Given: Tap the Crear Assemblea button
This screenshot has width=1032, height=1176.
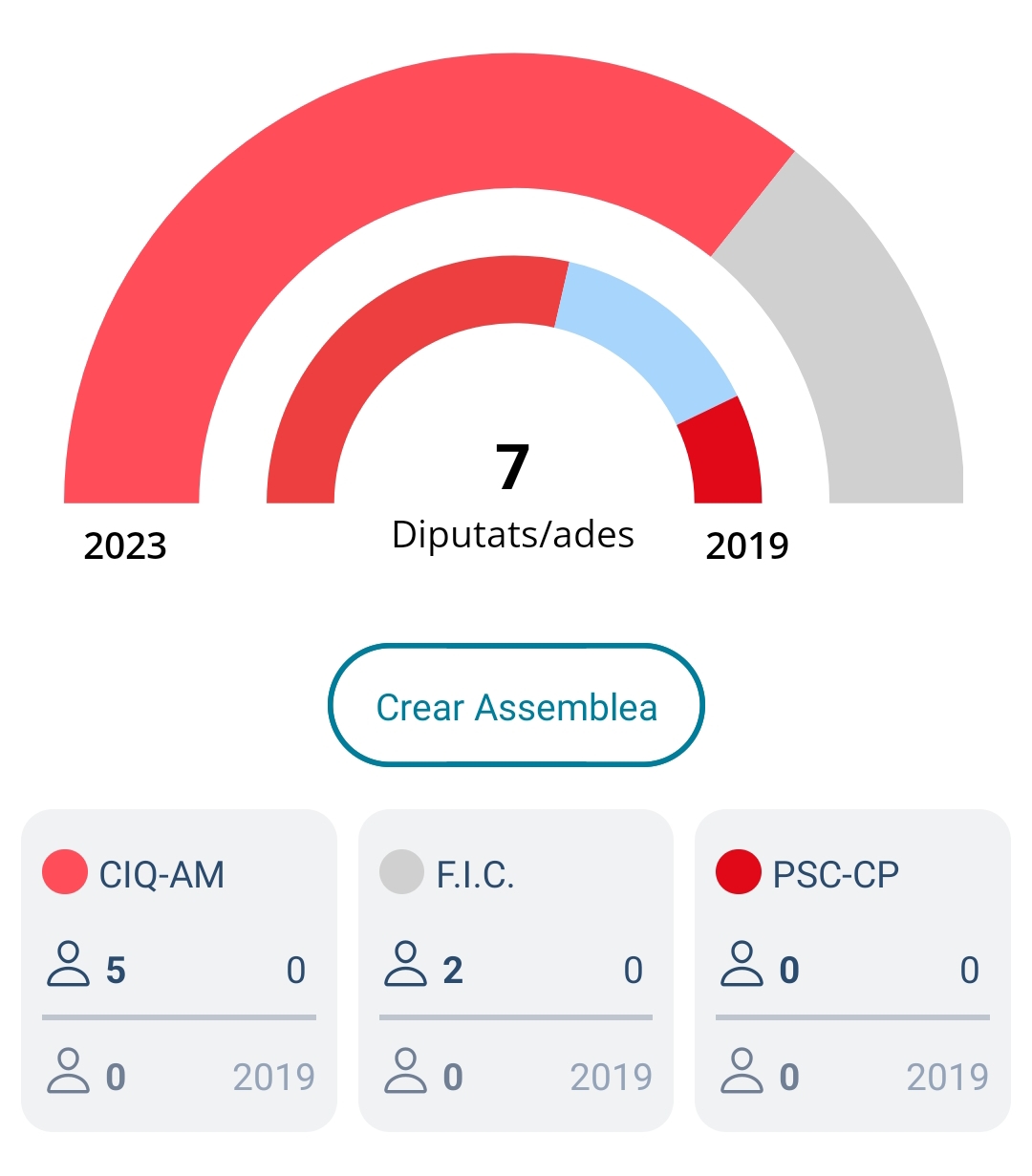Looking at the screenshot, I should coord(516,706).
